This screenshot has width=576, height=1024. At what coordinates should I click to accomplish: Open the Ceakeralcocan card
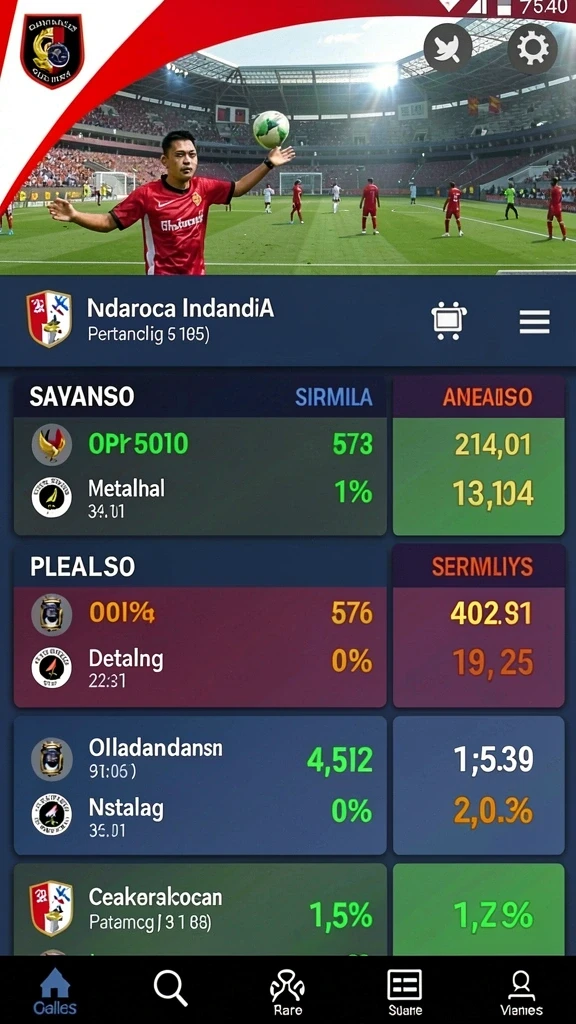200,910
